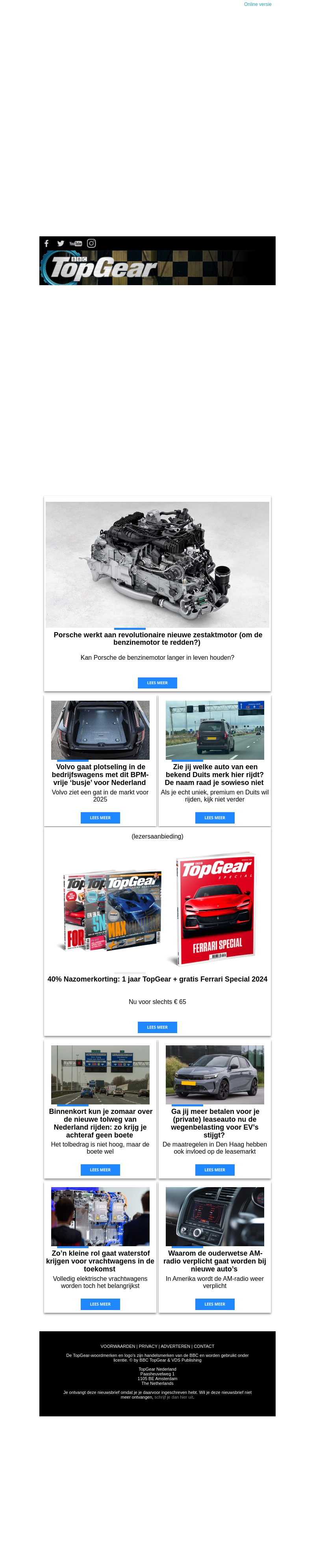Image resolution: width=315 pixels, height=1568 pixels.
Task: Tap Lees Meer under the leaseauto wegenbelasting article
Action: pyautogui.click(x=215, y=1169)
